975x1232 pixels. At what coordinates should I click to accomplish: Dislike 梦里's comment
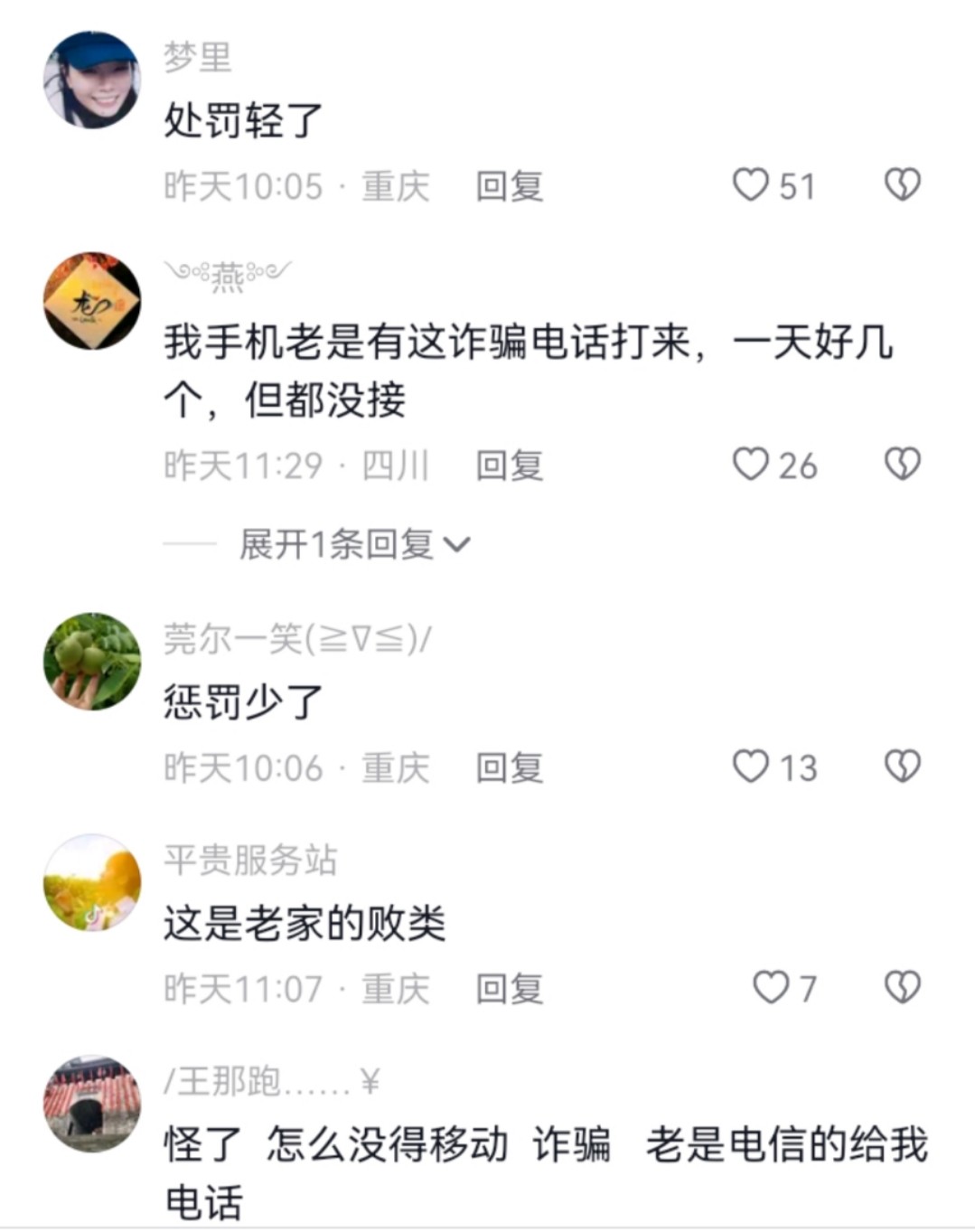[x=902, y=185]
